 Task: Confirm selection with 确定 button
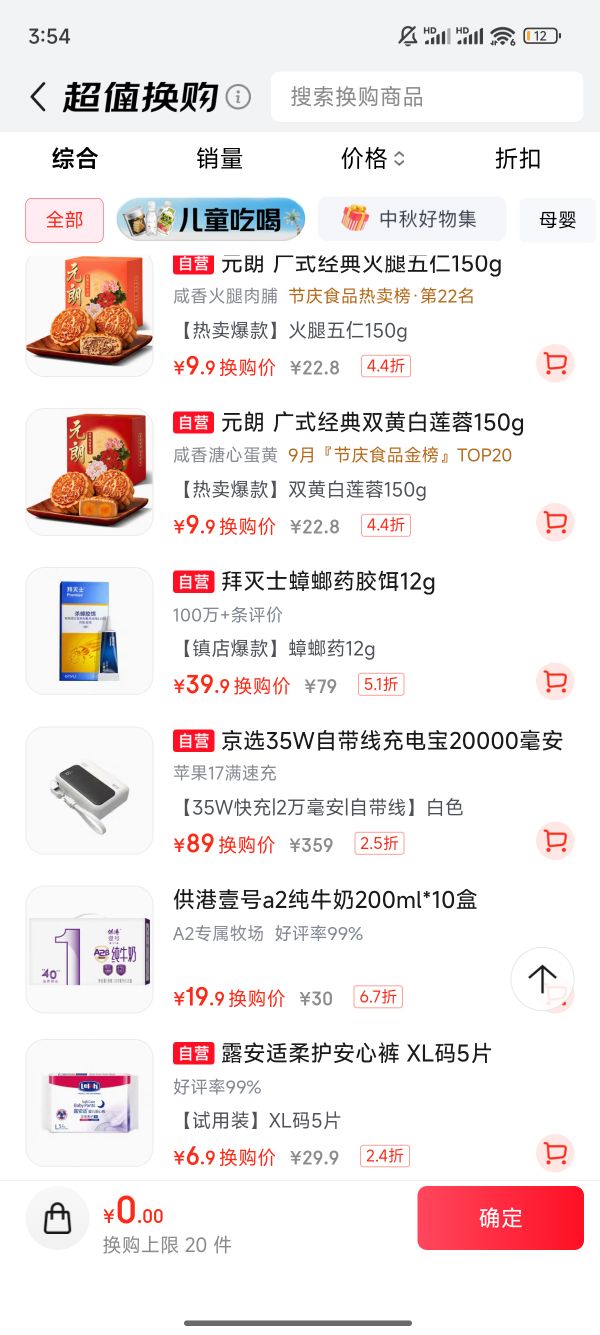tap(500, 1217)
